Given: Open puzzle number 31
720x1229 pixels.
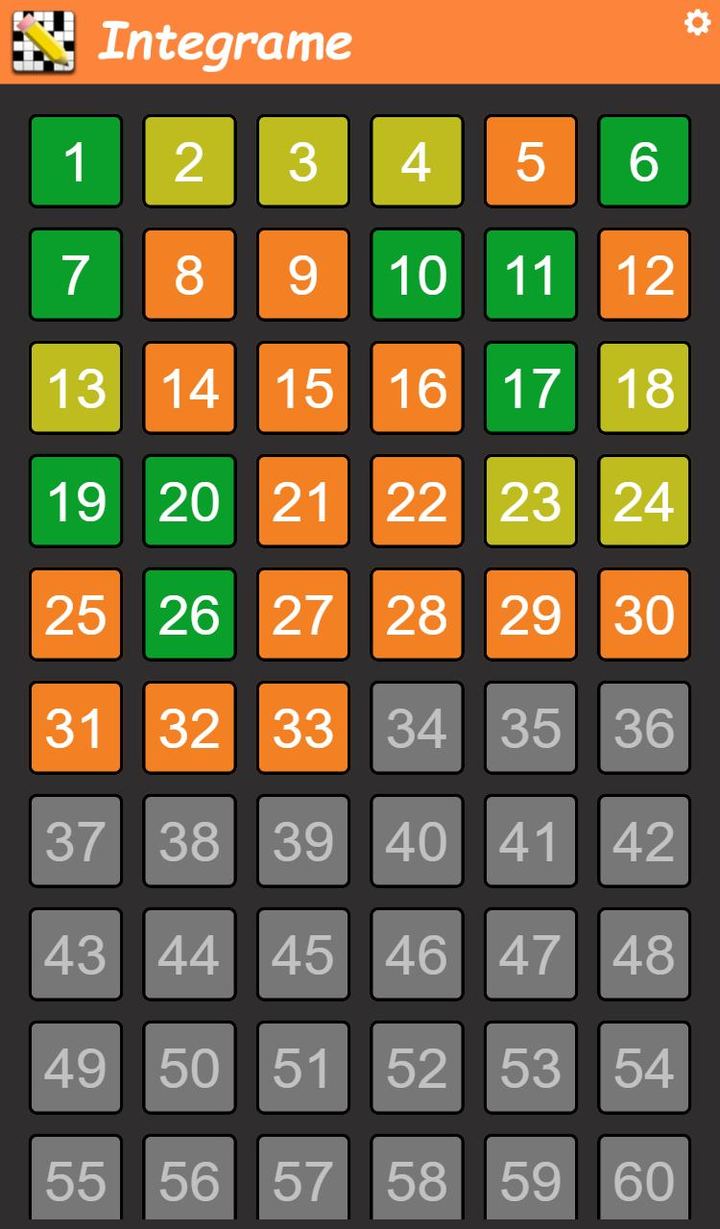Looking at the screenshot, I should (76, 728).
